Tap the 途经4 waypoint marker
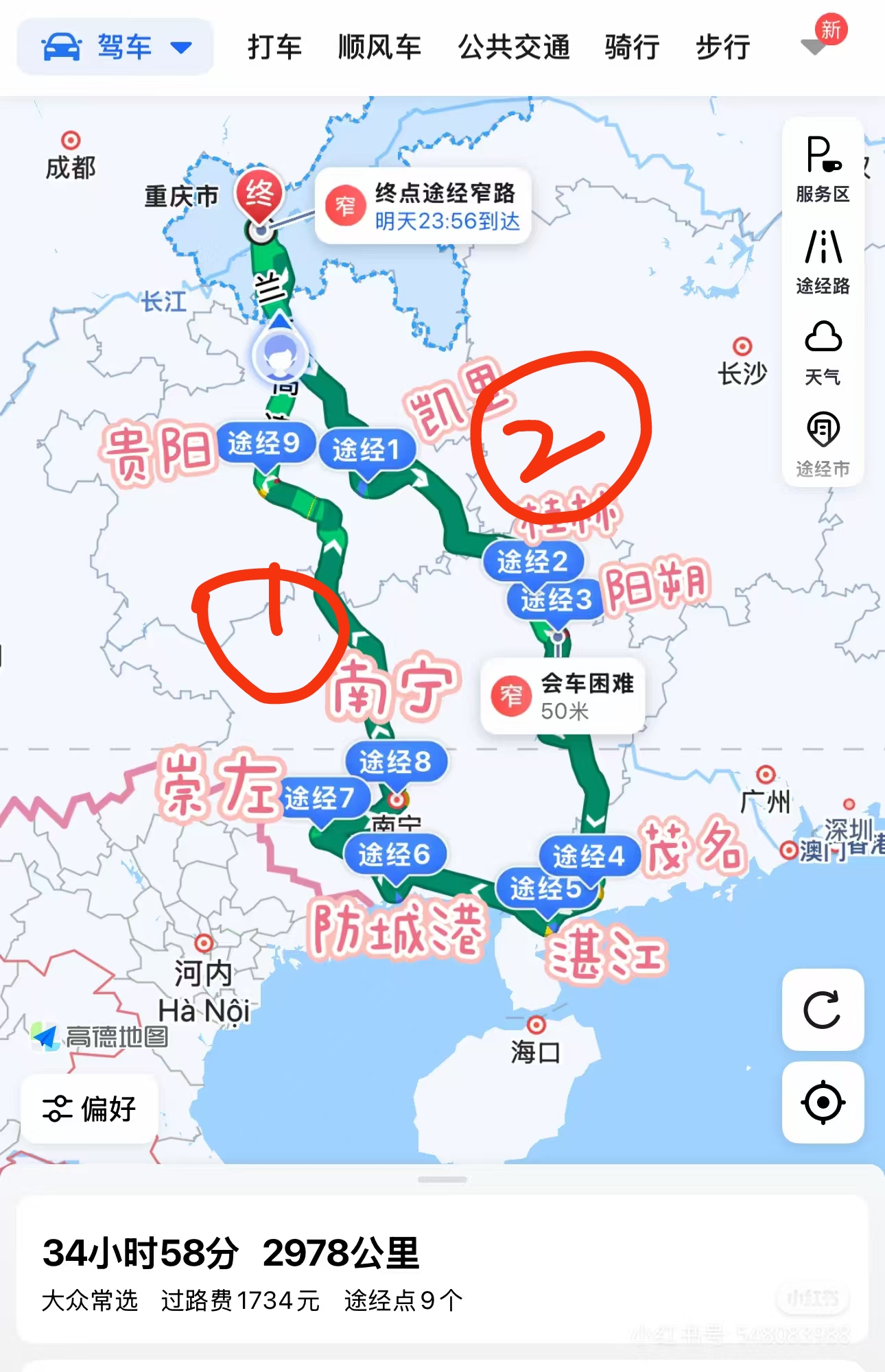 coord(589,855)
